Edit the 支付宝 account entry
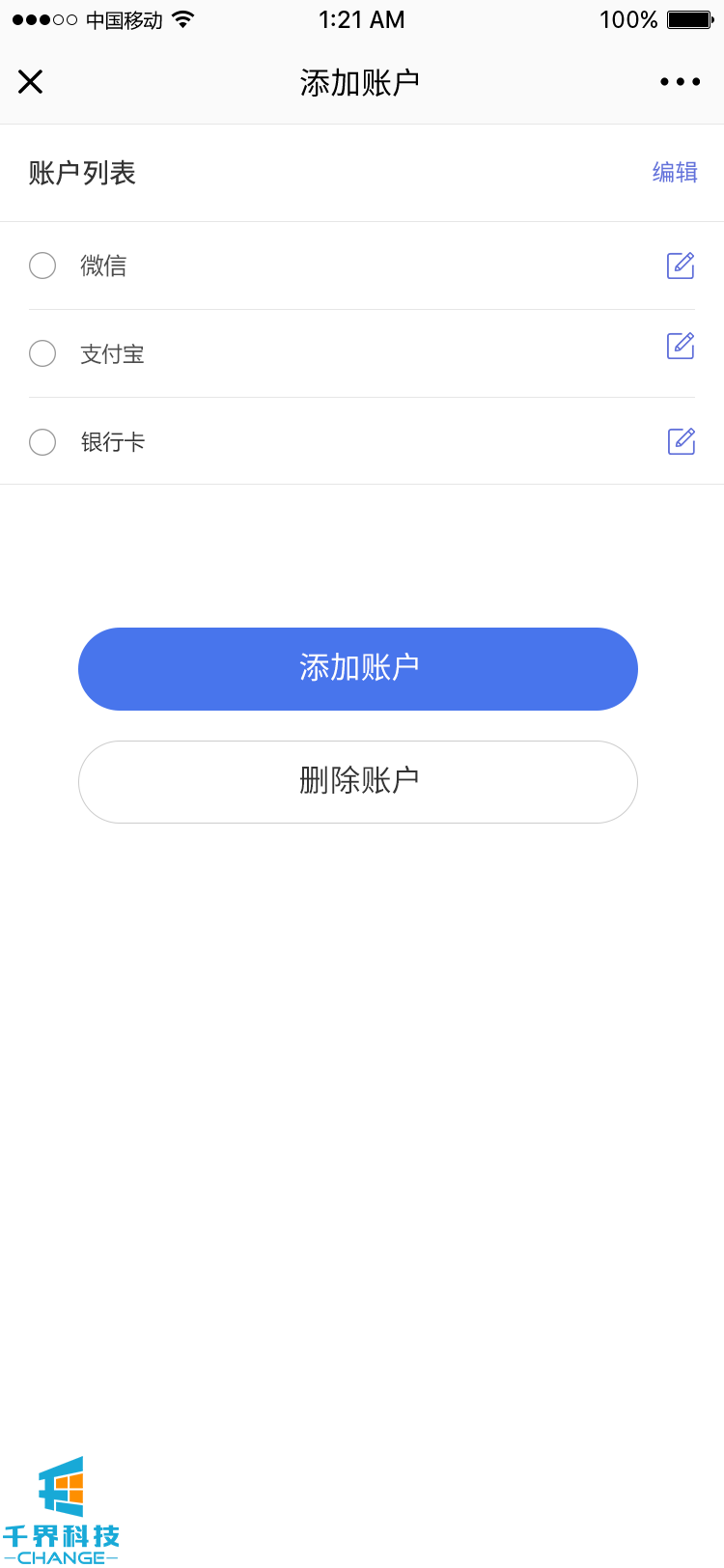This screenshot has width=724, height=1568. pos(681,346)
